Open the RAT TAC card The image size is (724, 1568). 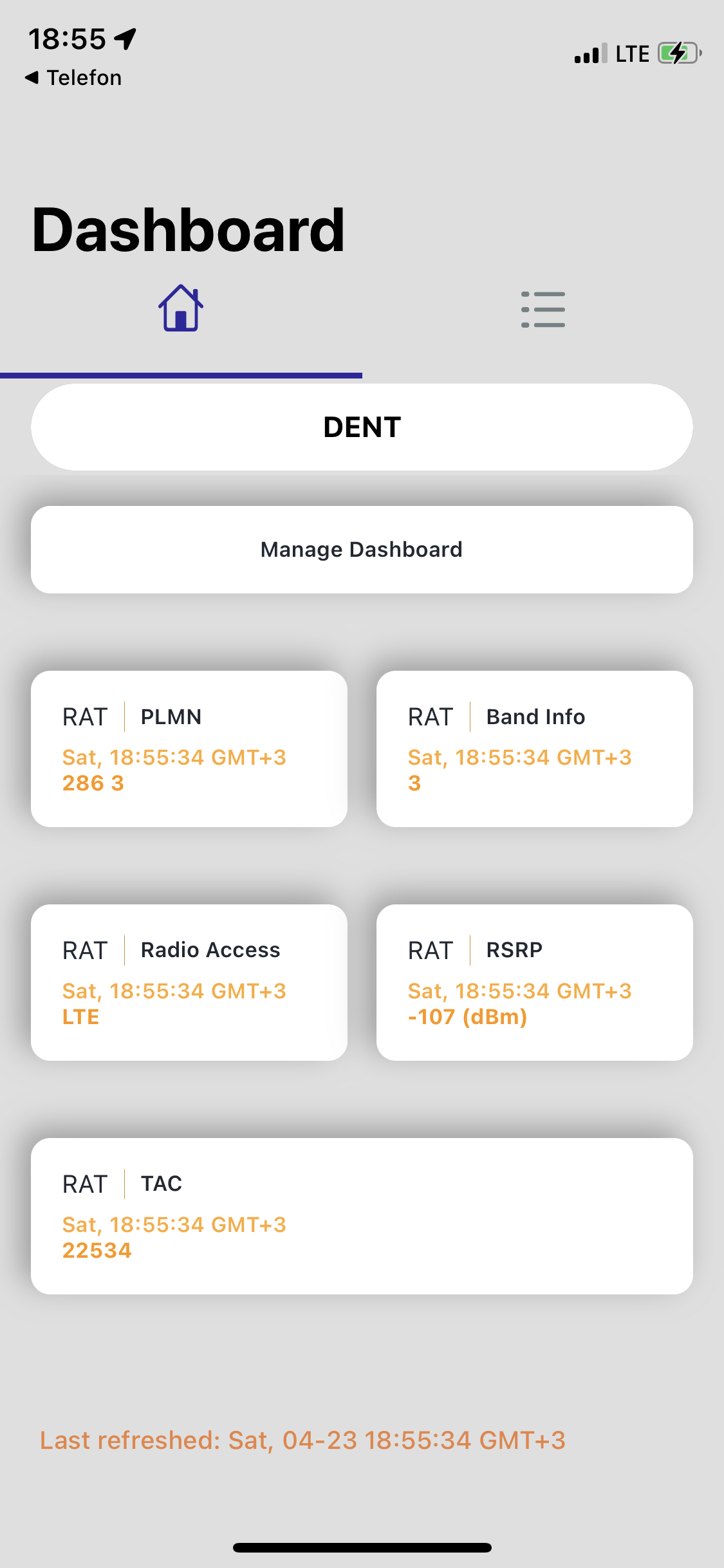coord(362,1217)
